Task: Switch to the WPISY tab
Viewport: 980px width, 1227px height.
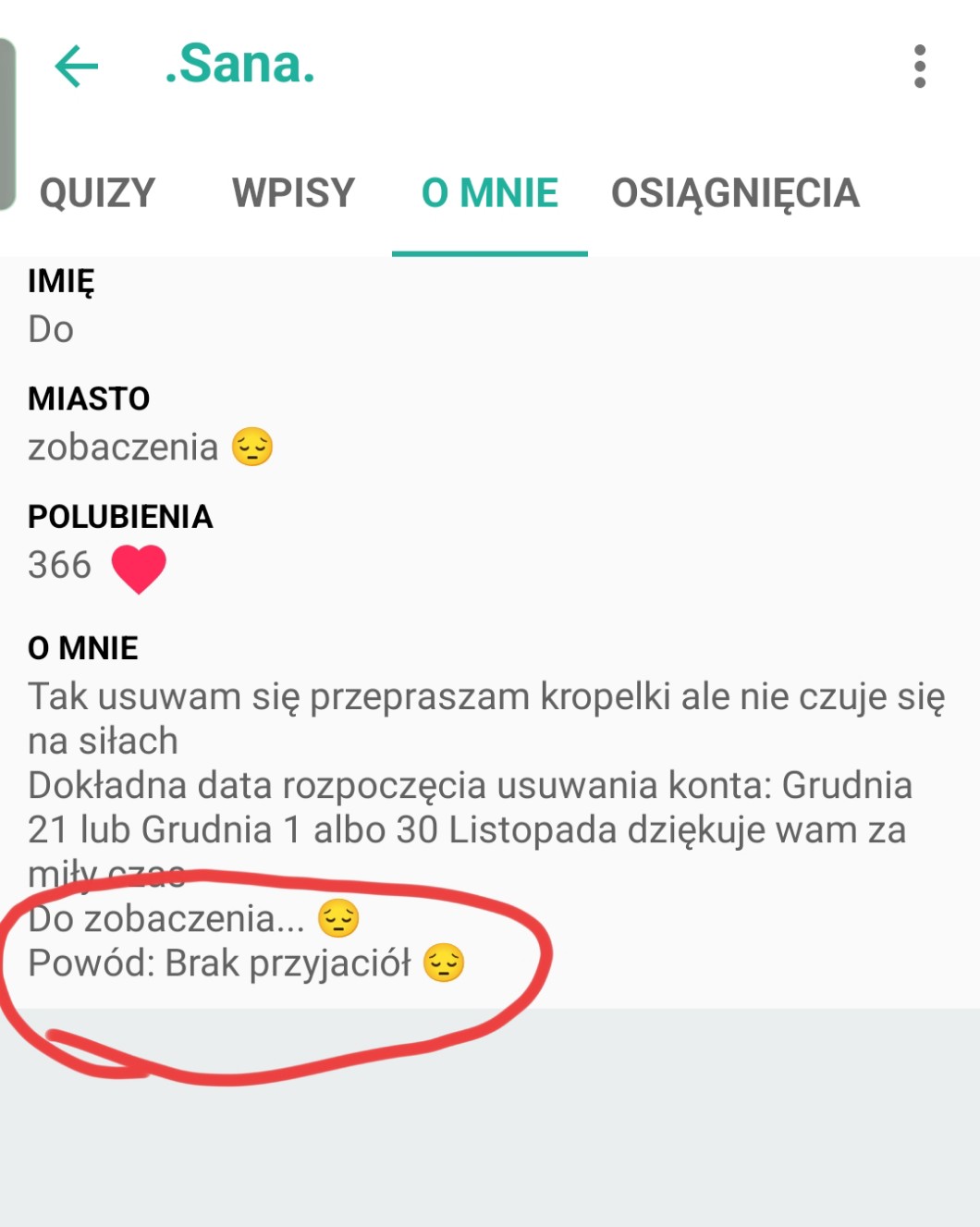Action: (293, 193)
